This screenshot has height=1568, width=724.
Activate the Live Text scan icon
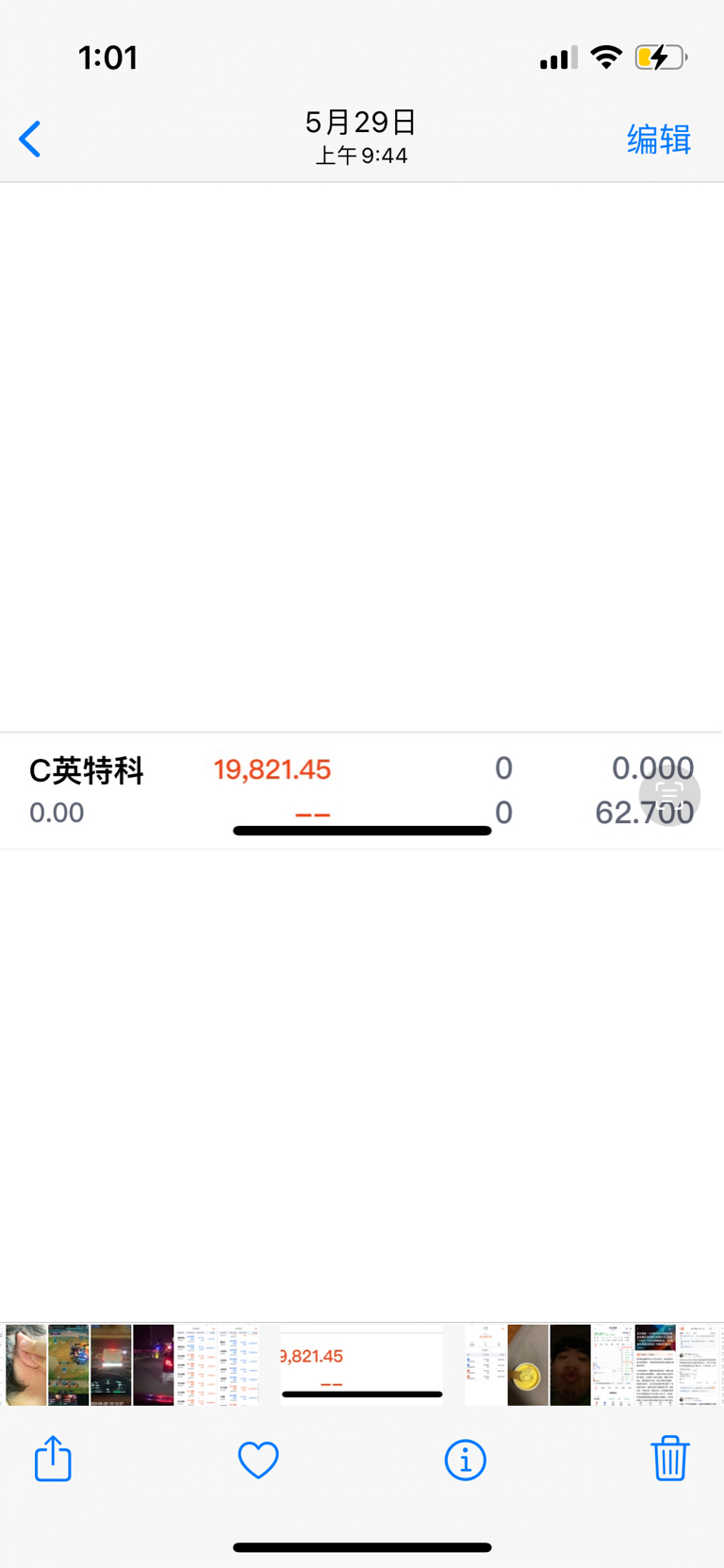(669, 796)
